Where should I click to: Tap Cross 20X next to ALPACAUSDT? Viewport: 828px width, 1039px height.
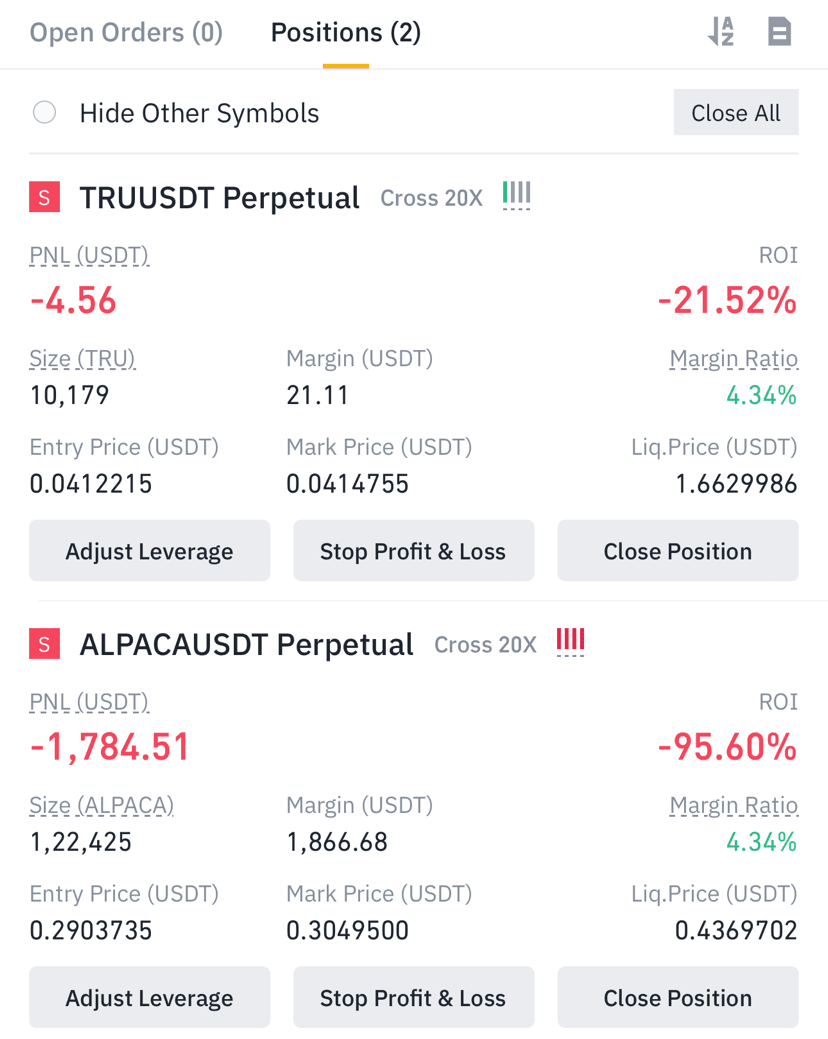point(485,645)
